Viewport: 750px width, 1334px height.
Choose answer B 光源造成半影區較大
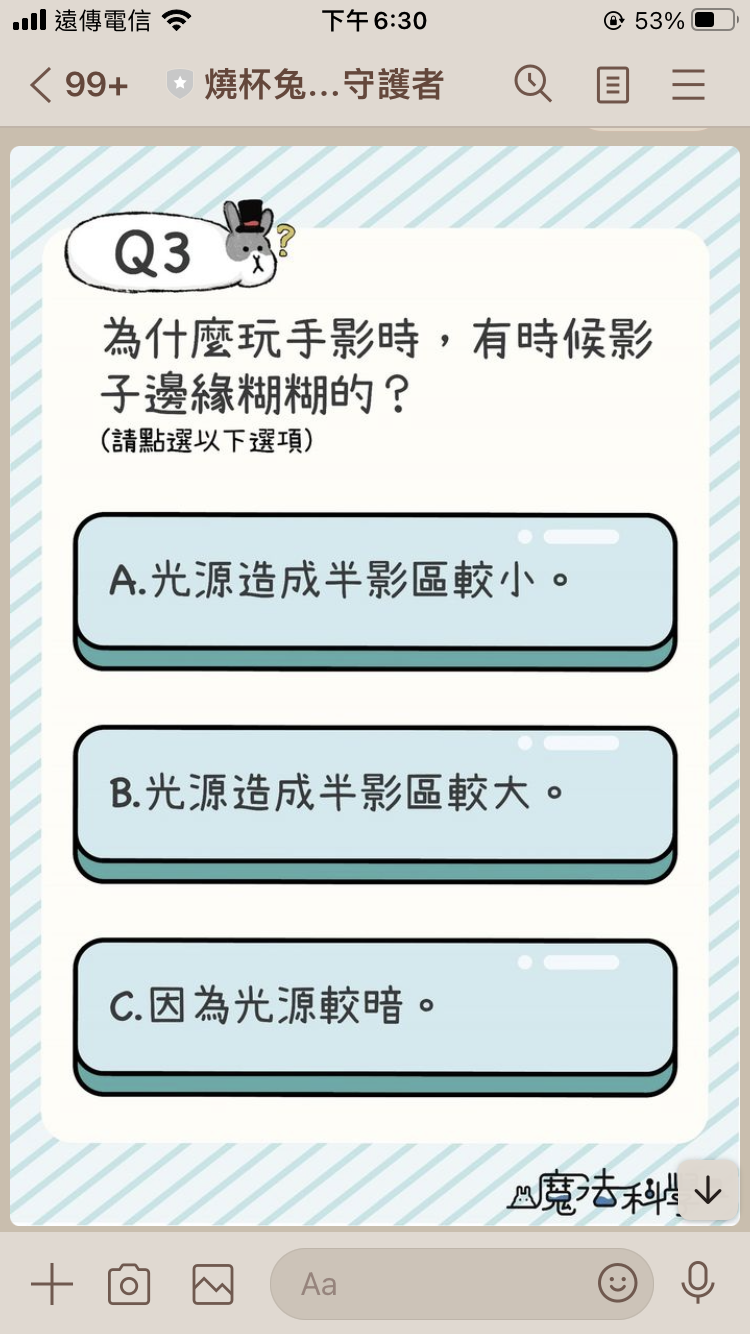coord(375,795)
